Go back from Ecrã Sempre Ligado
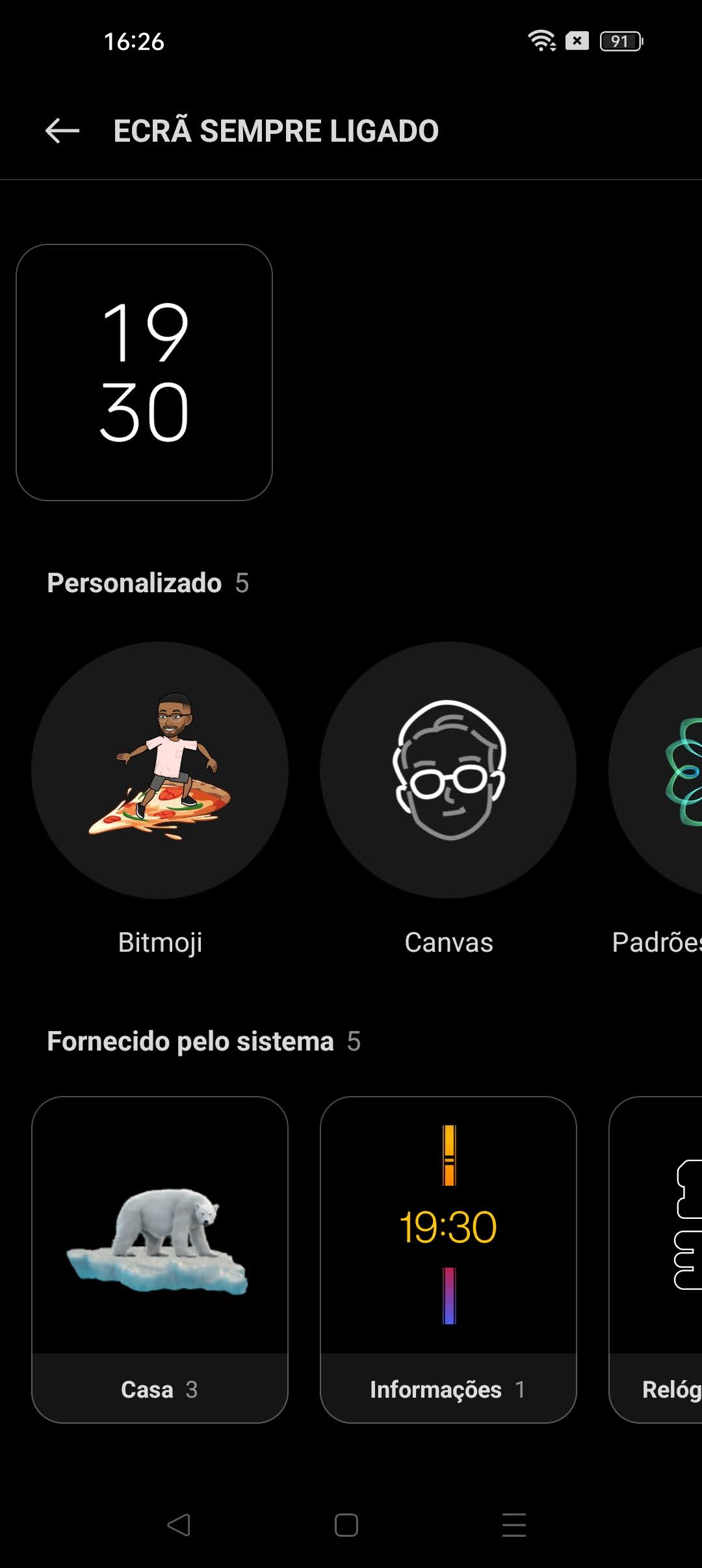The image size is (702, 1568). 62,131
